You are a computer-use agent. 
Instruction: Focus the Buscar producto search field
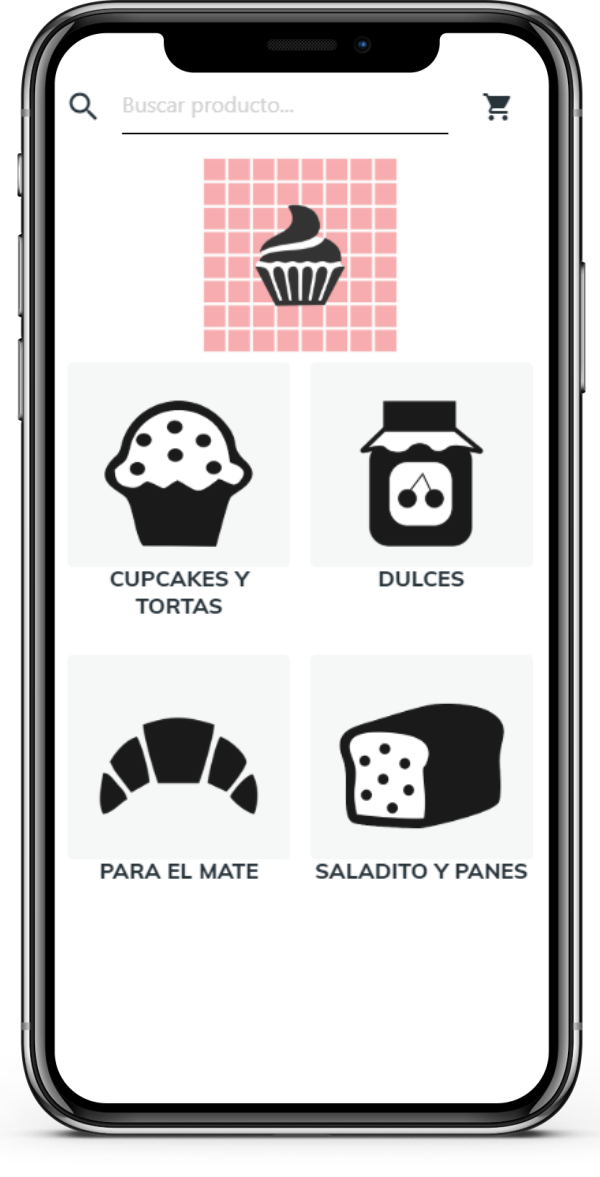(284, 106)
